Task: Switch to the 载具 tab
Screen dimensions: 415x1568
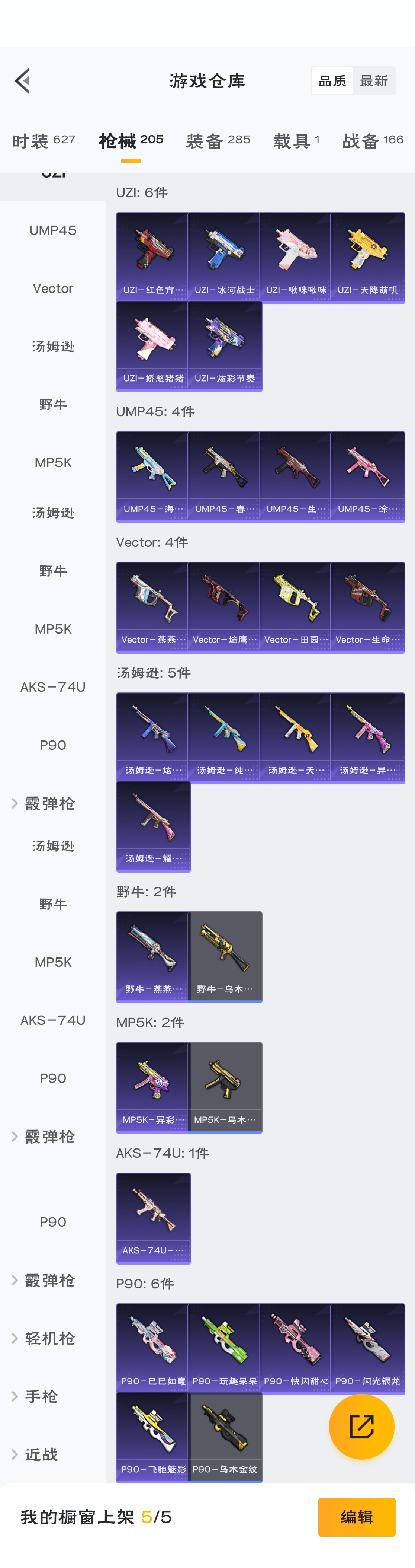Action: click(296, 141)
